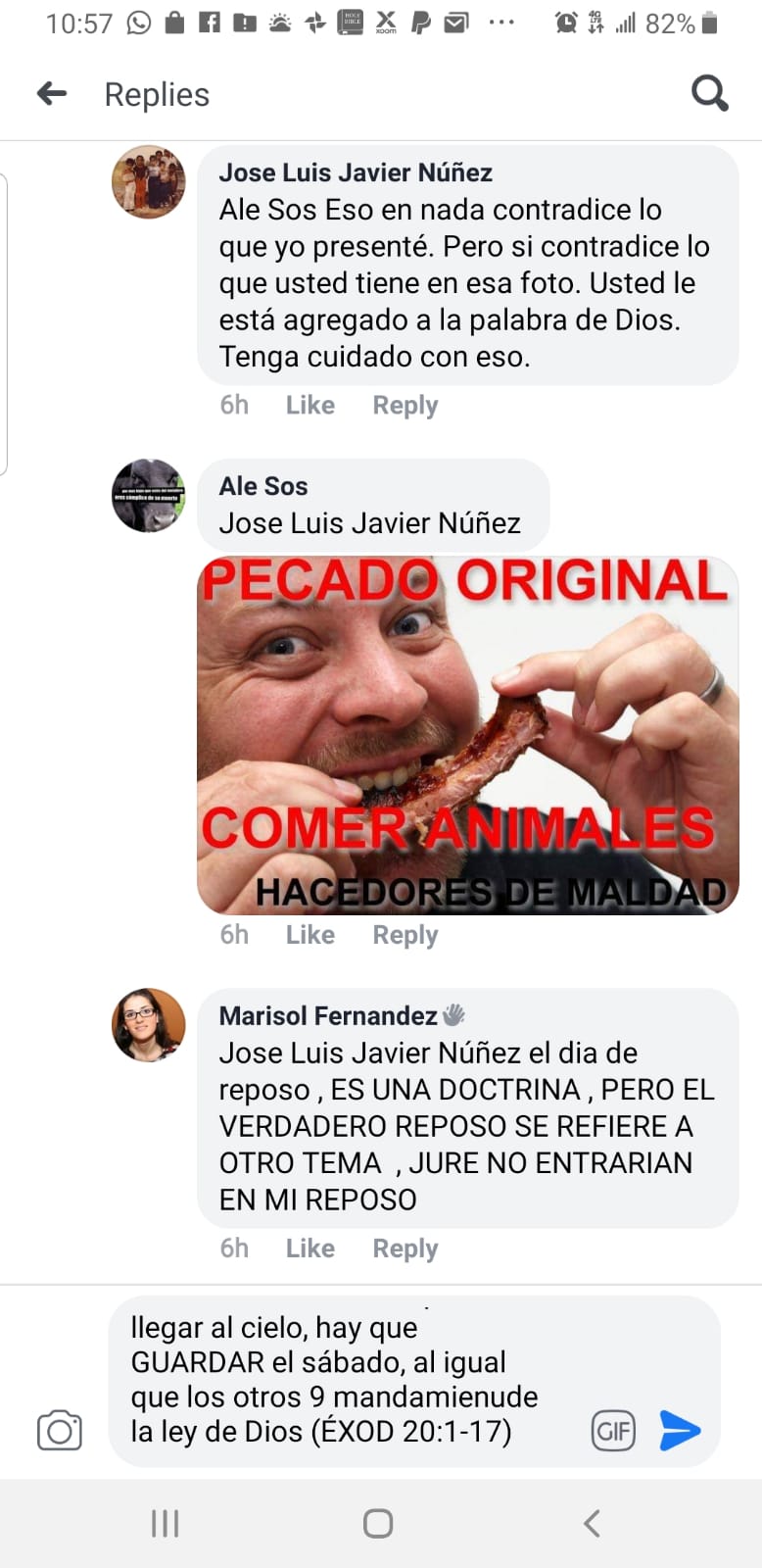Open the recent apps view
This screenshot has height=1568, width=762.
[x=165, y=1523]
